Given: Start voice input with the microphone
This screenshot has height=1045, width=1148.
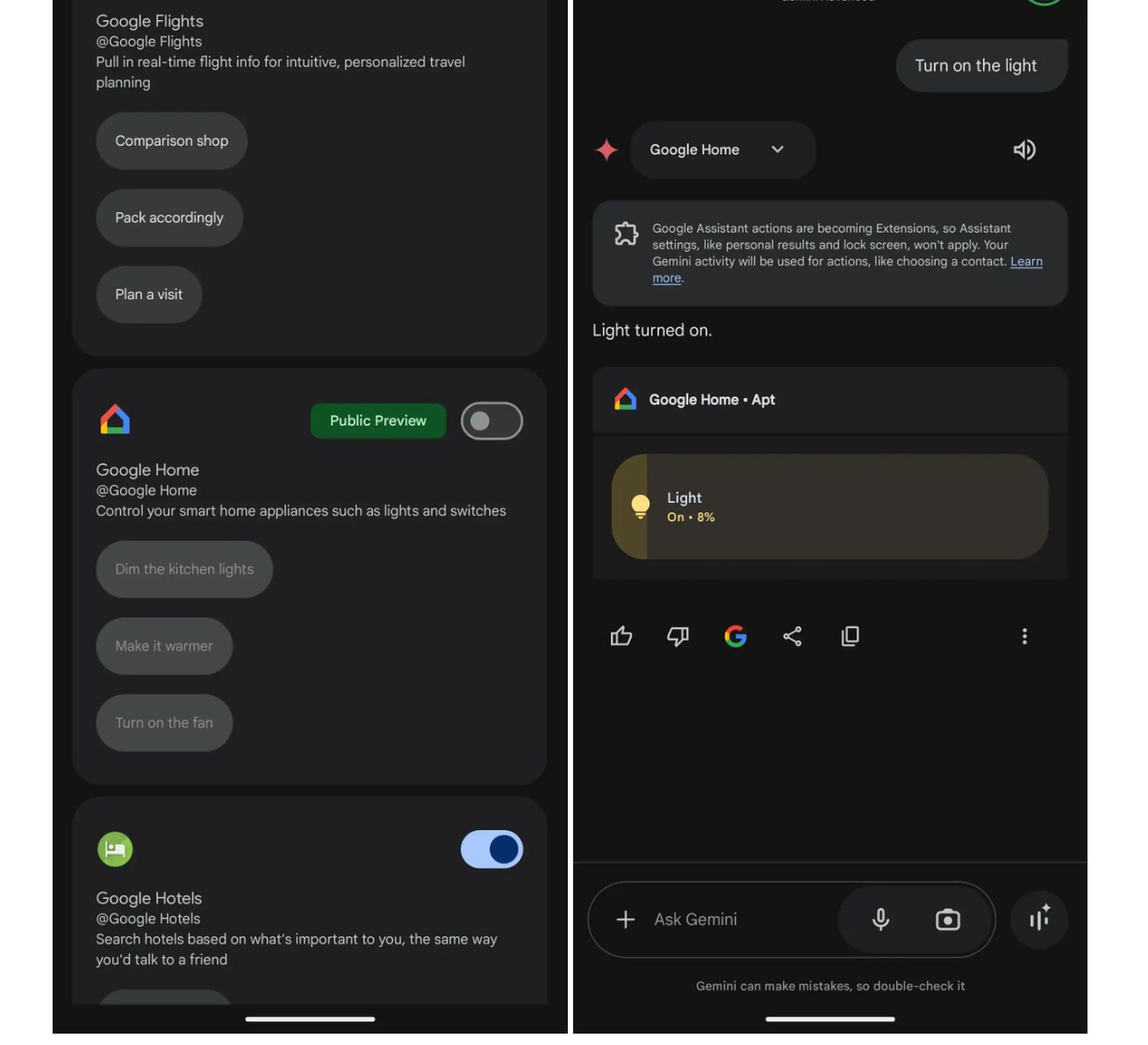Looking at the screenshot, I should [x=881, y=920].
